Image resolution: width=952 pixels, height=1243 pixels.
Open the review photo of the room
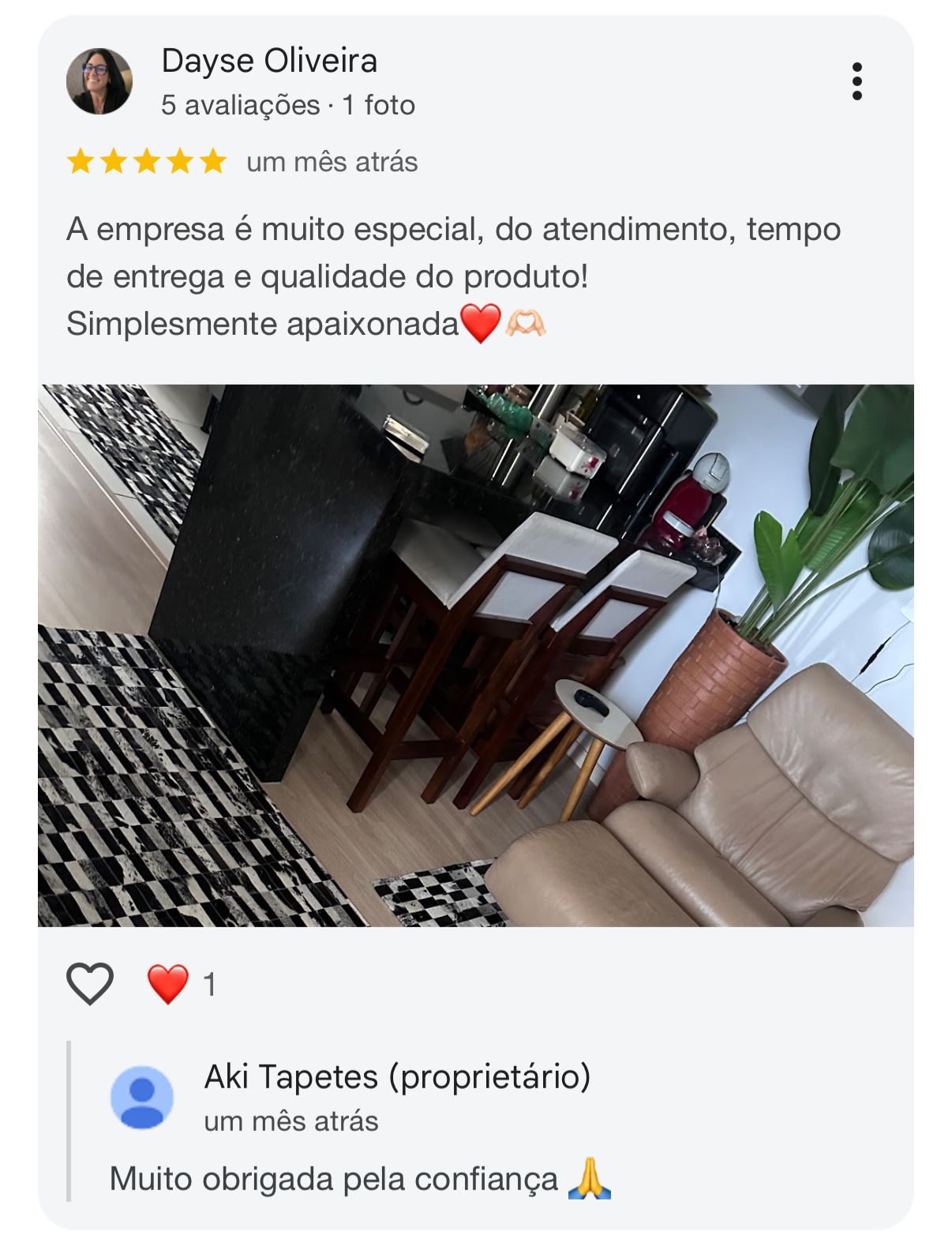pyautogui.click(x=476, y=655)
